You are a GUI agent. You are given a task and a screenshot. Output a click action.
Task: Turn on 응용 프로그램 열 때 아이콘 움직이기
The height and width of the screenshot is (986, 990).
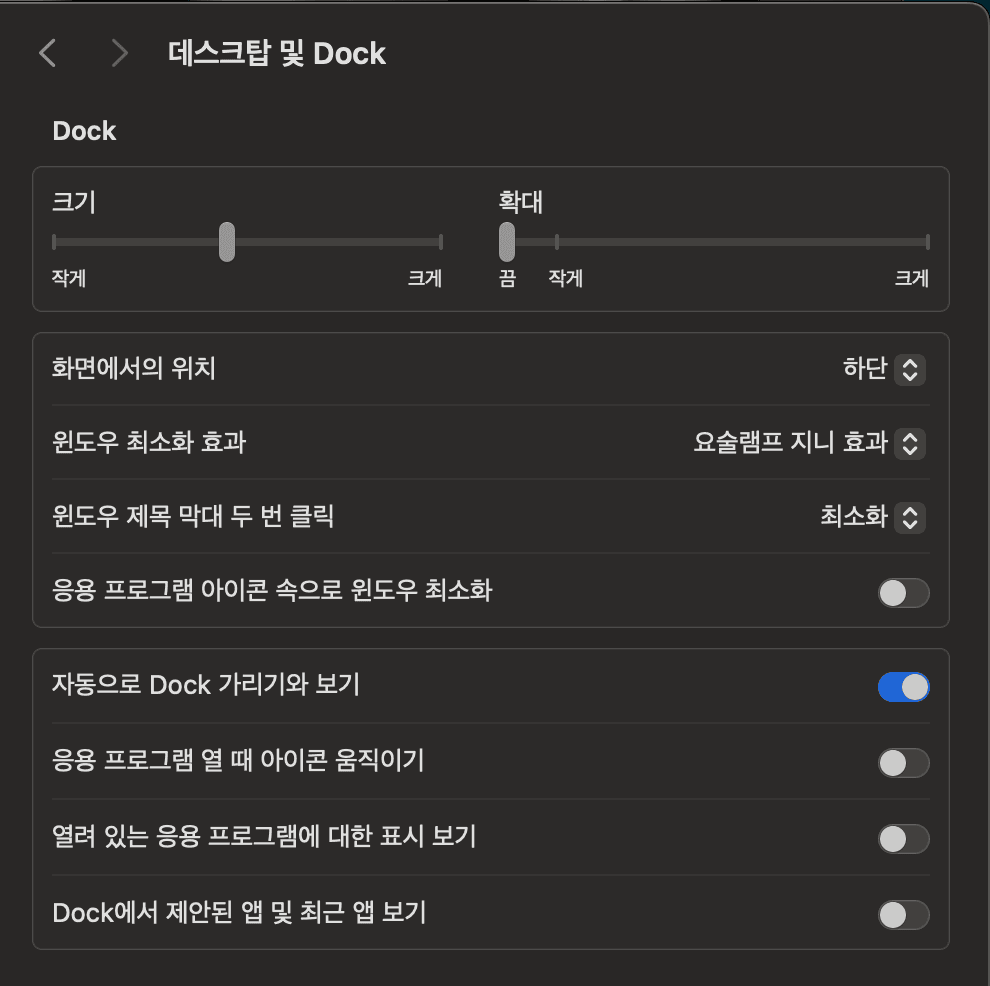(x=903, y=763)
